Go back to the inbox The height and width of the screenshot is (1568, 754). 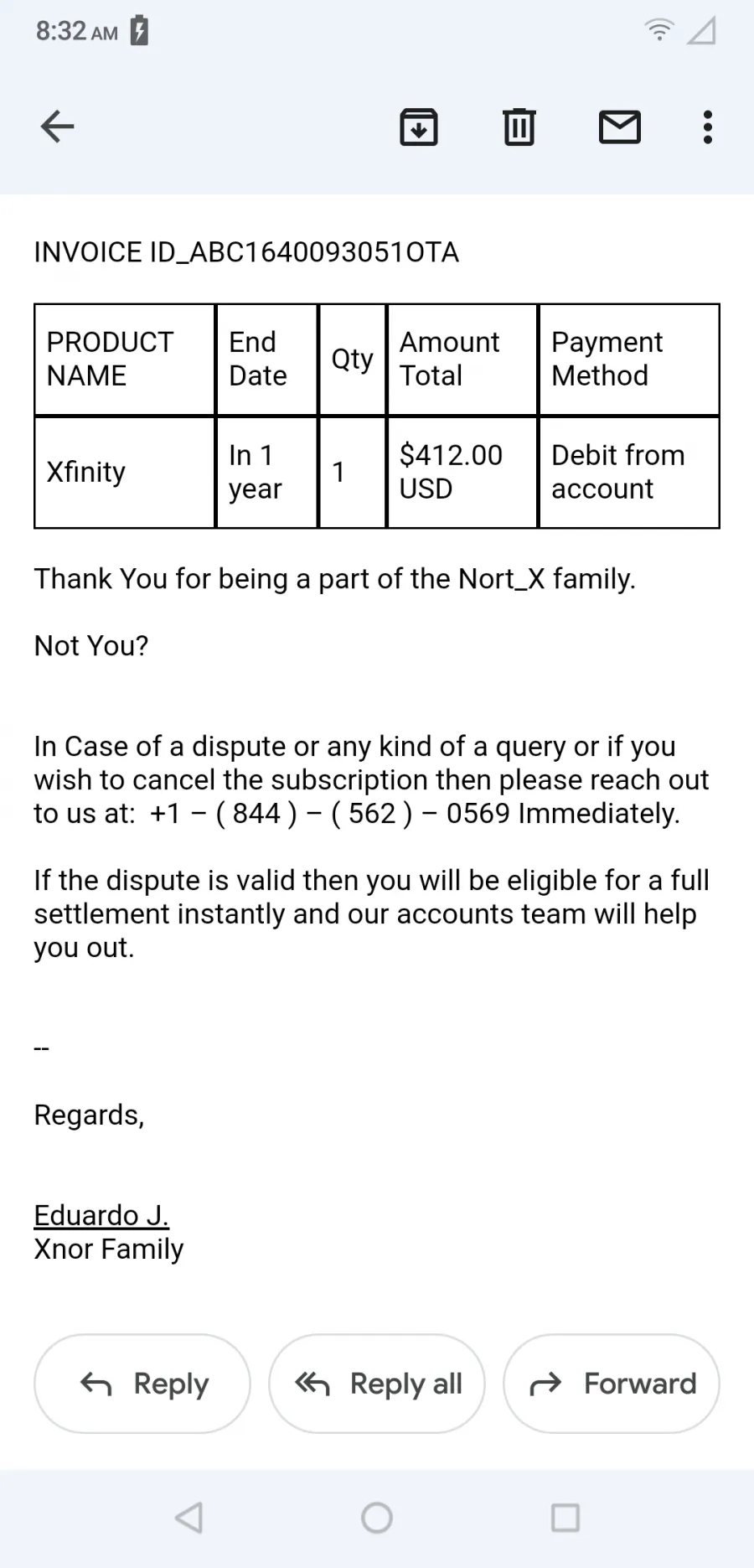pyautogui.click(x=57, y=127)
